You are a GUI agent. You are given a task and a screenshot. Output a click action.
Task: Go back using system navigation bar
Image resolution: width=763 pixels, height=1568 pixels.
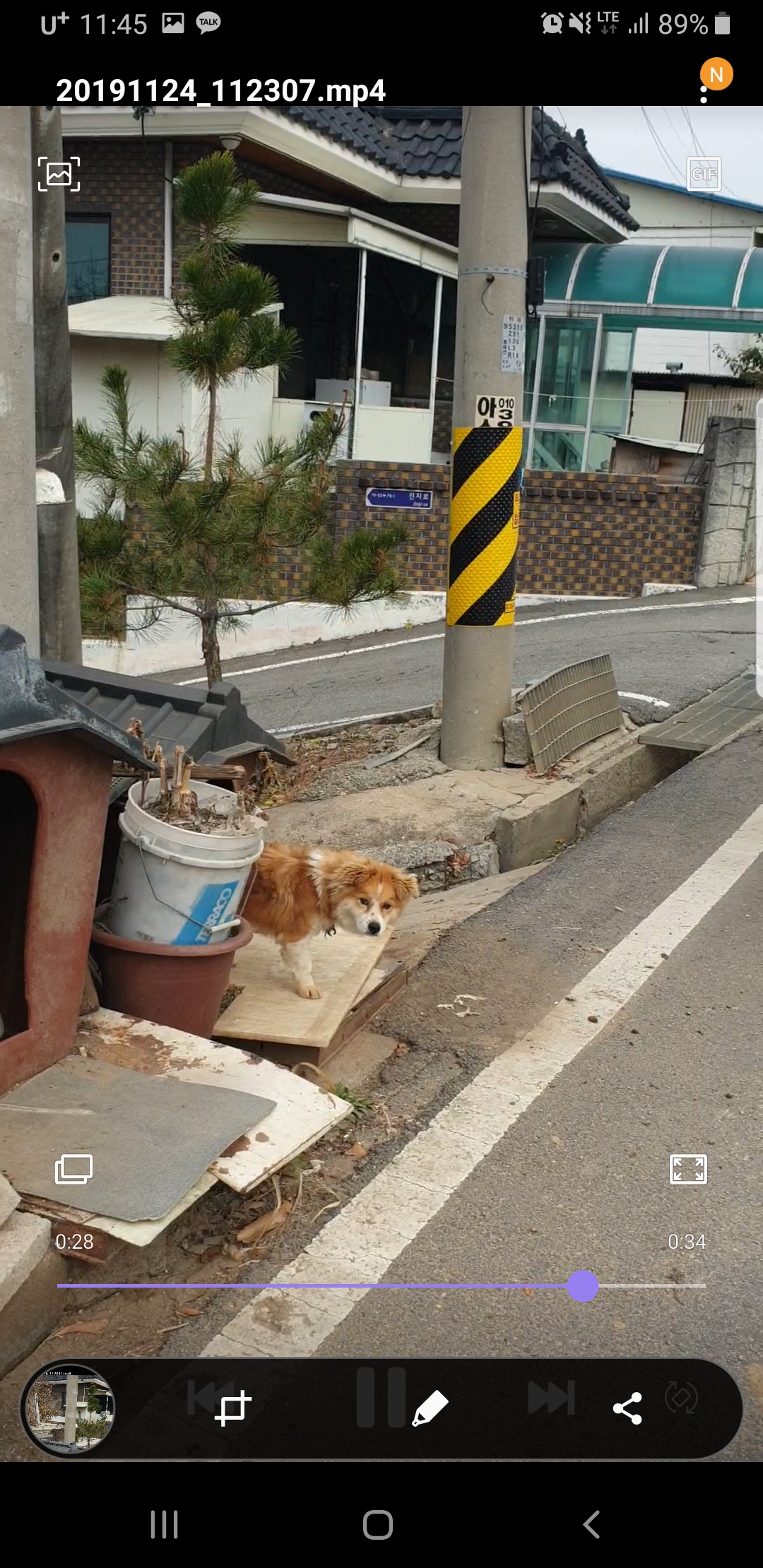[x=591, y=1524]
